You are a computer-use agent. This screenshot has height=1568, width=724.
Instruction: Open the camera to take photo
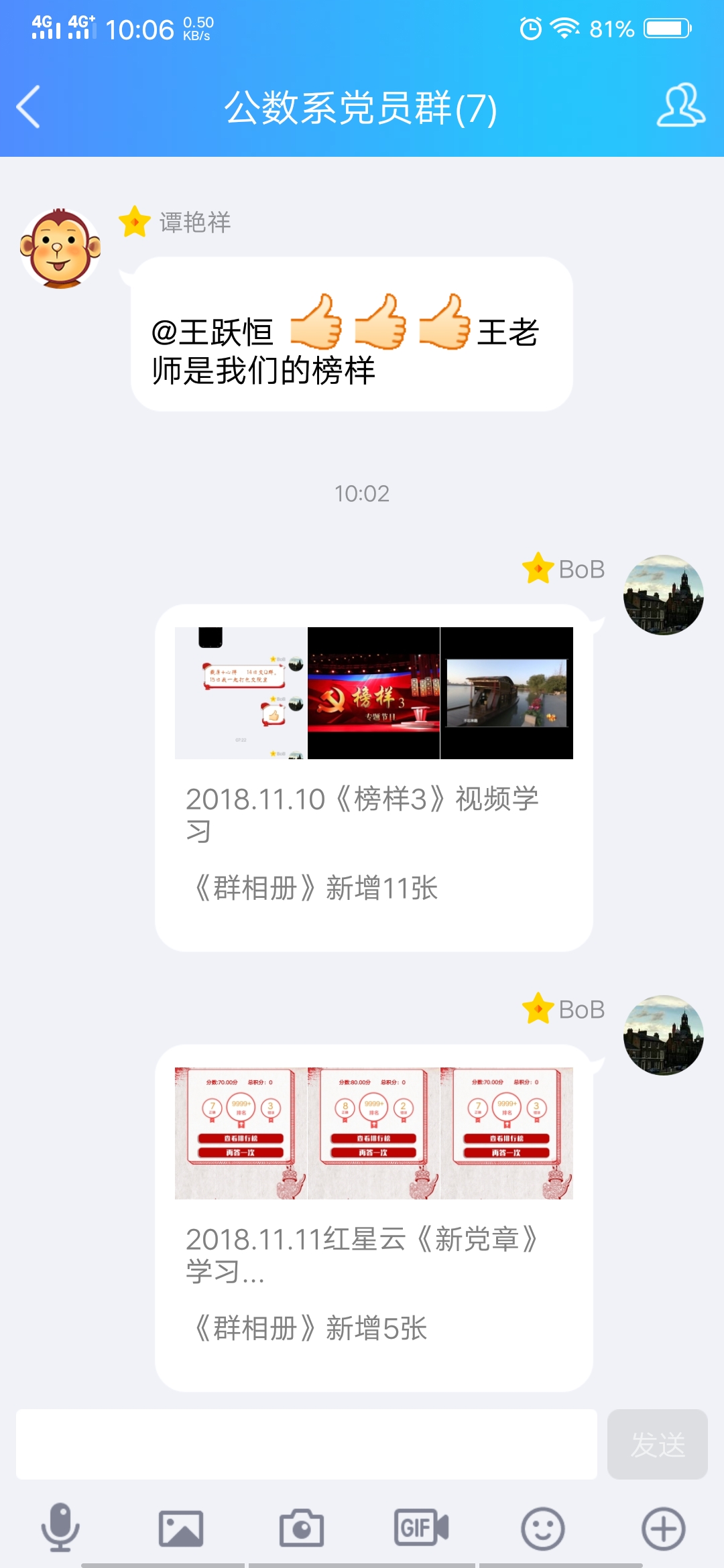point(302,1528)
